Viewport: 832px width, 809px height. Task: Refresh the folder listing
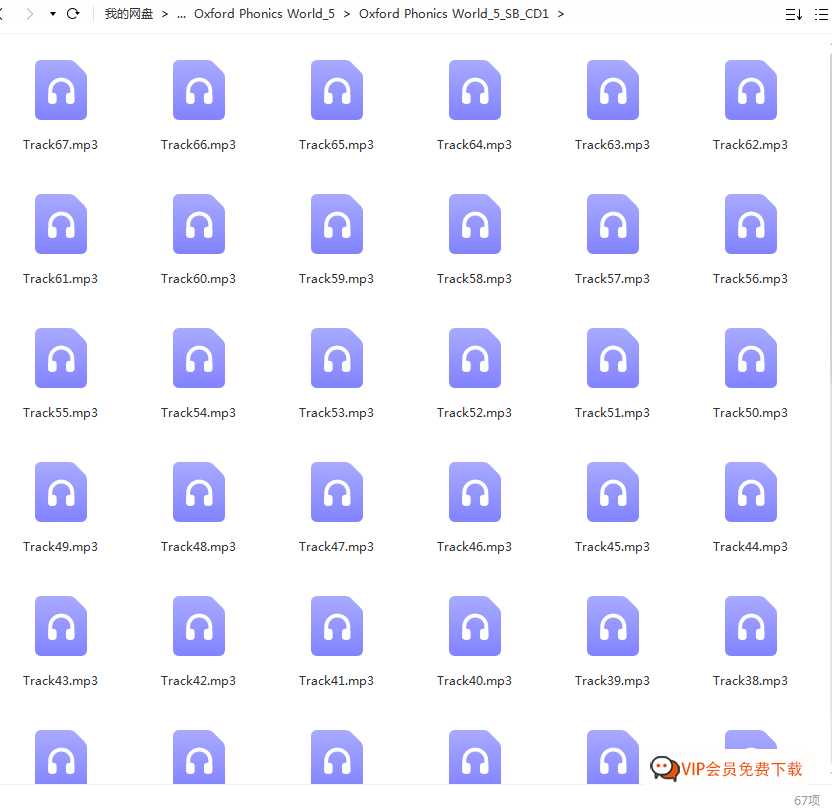pos(73,14)
